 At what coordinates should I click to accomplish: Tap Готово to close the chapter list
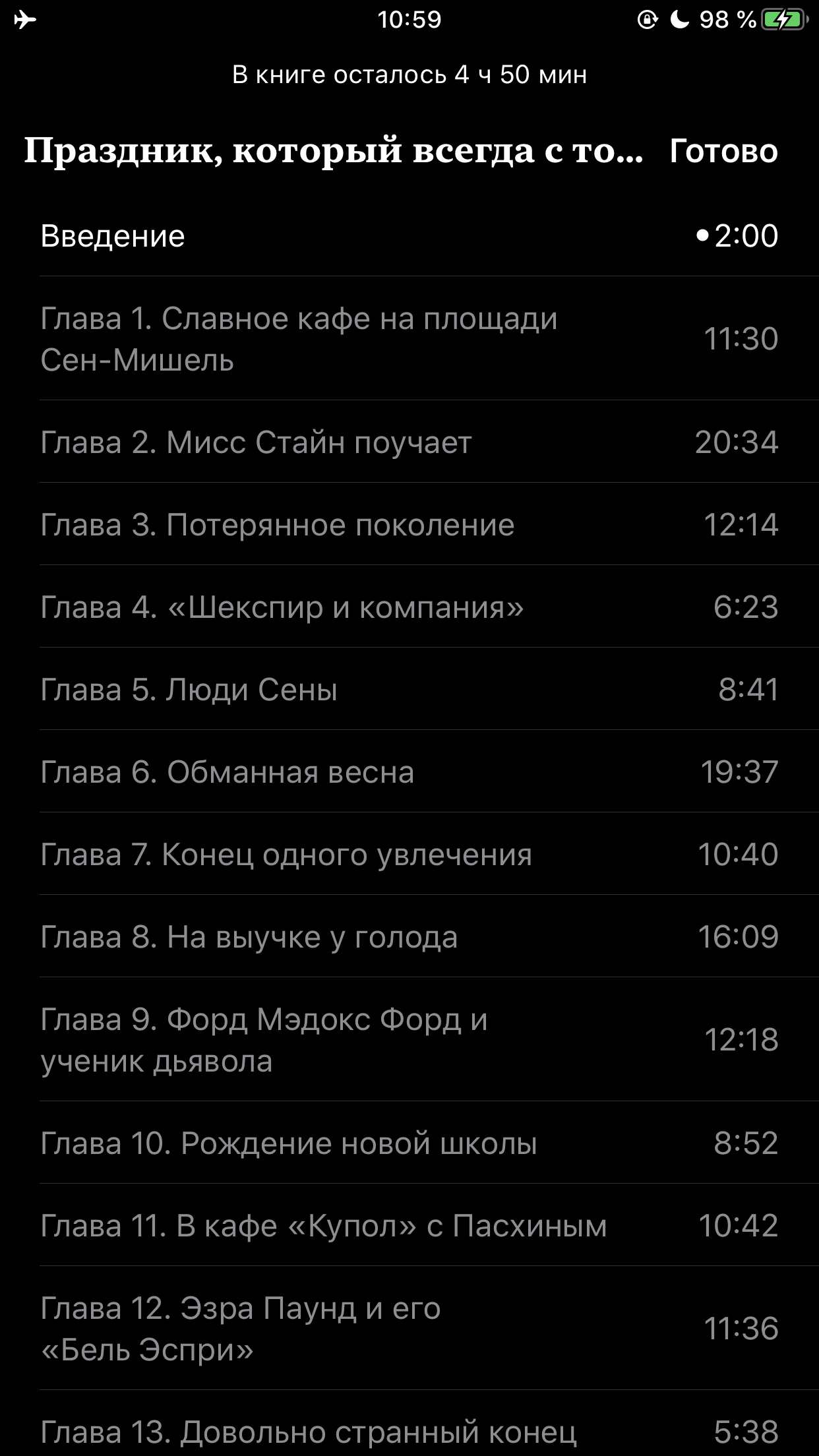(x=723, y=151)
